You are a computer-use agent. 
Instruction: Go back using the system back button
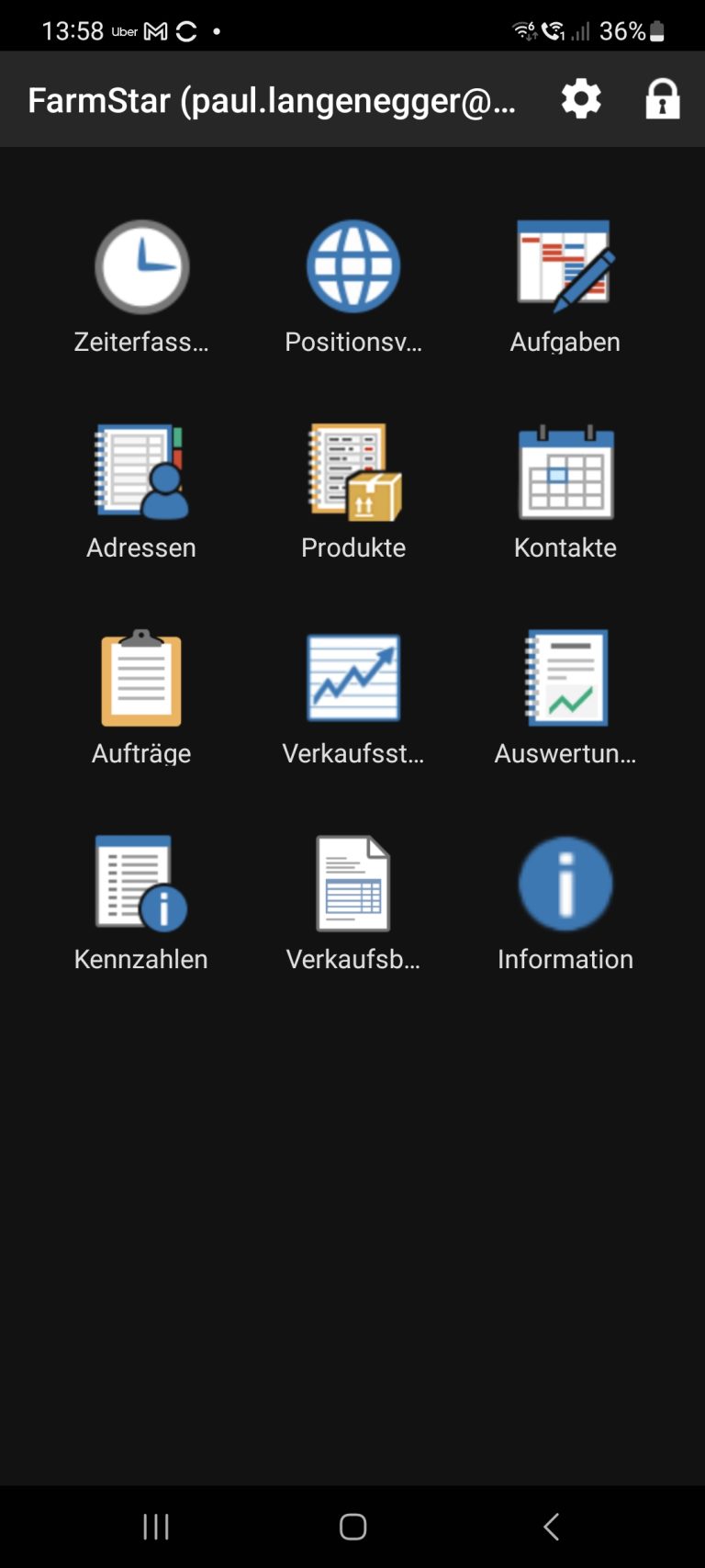tap(551, 1527)
